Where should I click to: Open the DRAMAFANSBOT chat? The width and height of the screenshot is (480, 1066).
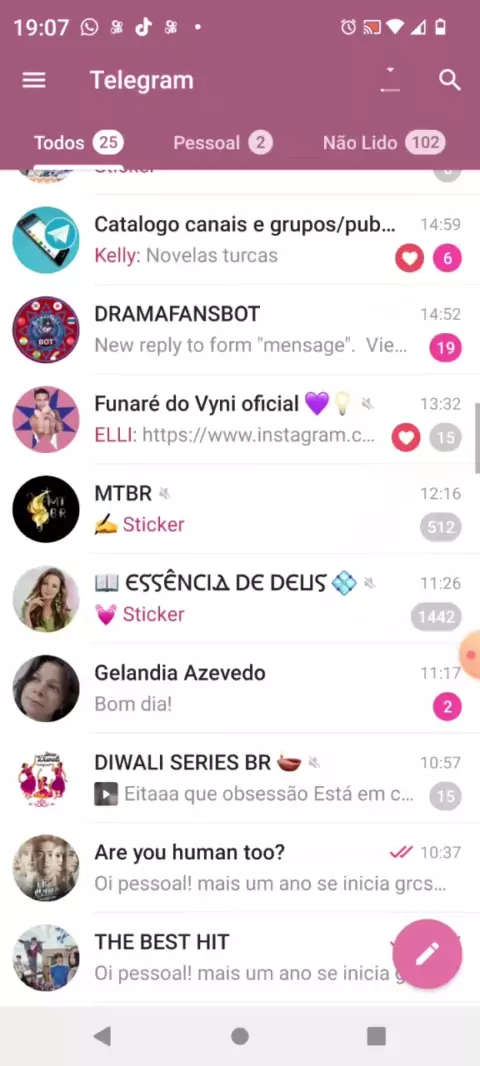pos(240,330)
